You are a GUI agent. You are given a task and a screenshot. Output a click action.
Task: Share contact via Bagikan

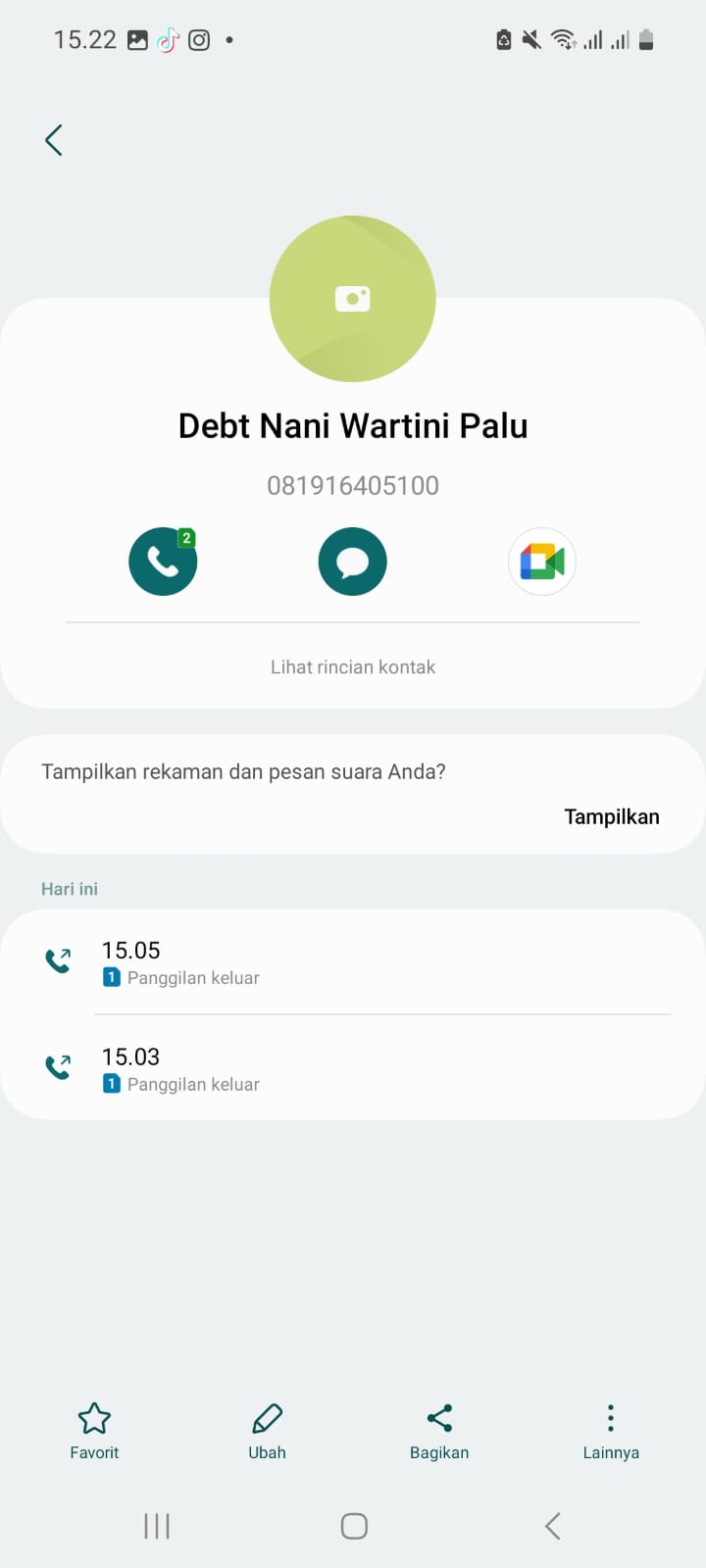pyautogui.click(x=439, y=1431)
